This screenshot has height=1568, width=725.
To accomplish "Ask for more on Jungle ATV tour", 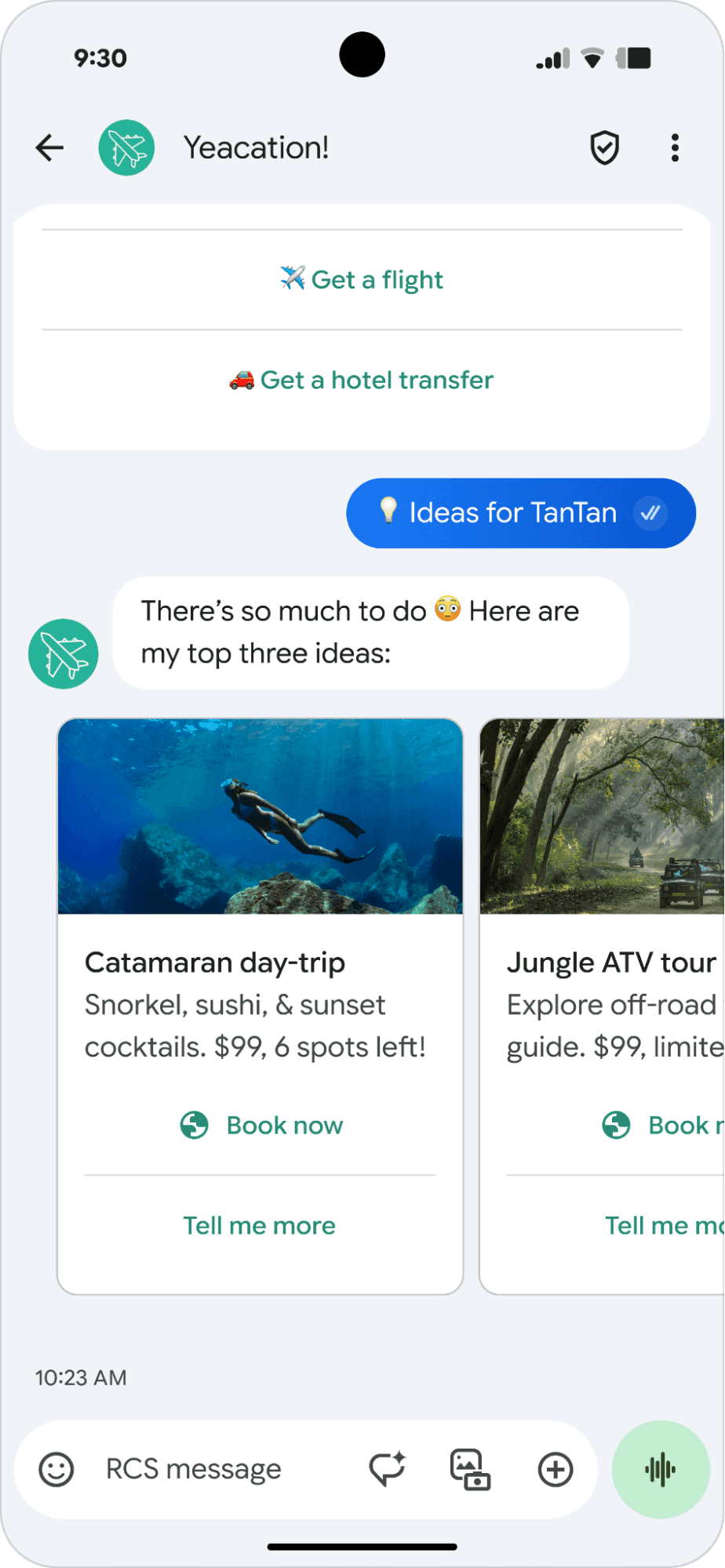I will pos(663,1225).
